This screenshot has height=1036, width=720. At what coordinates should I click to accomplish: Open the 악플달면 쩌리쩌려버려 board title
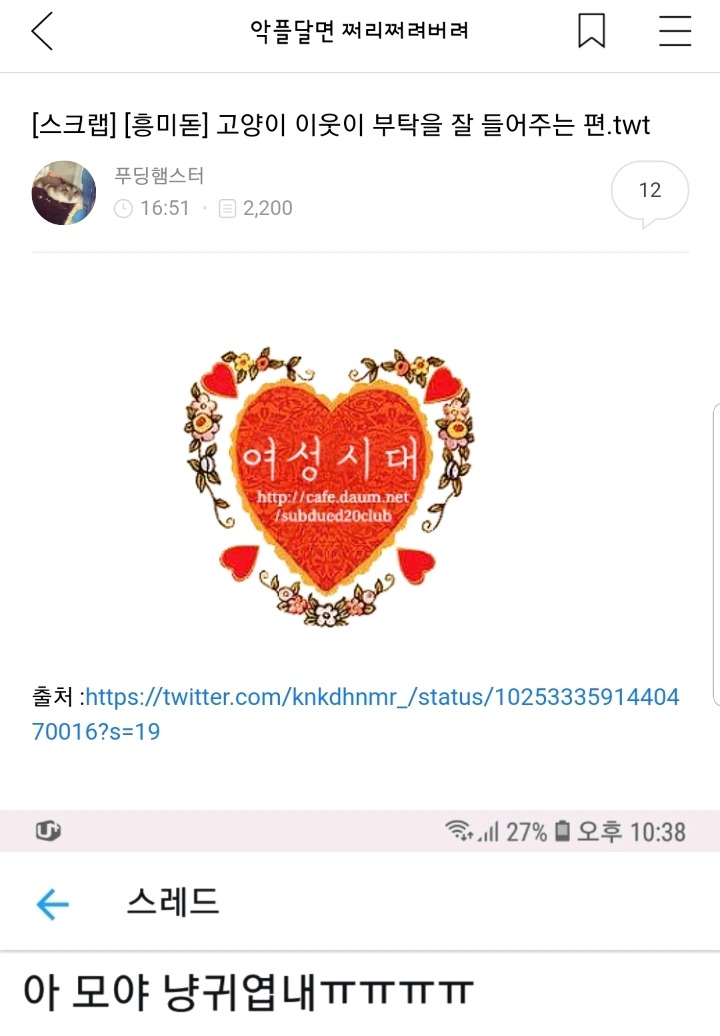click(x=359, y=30)
